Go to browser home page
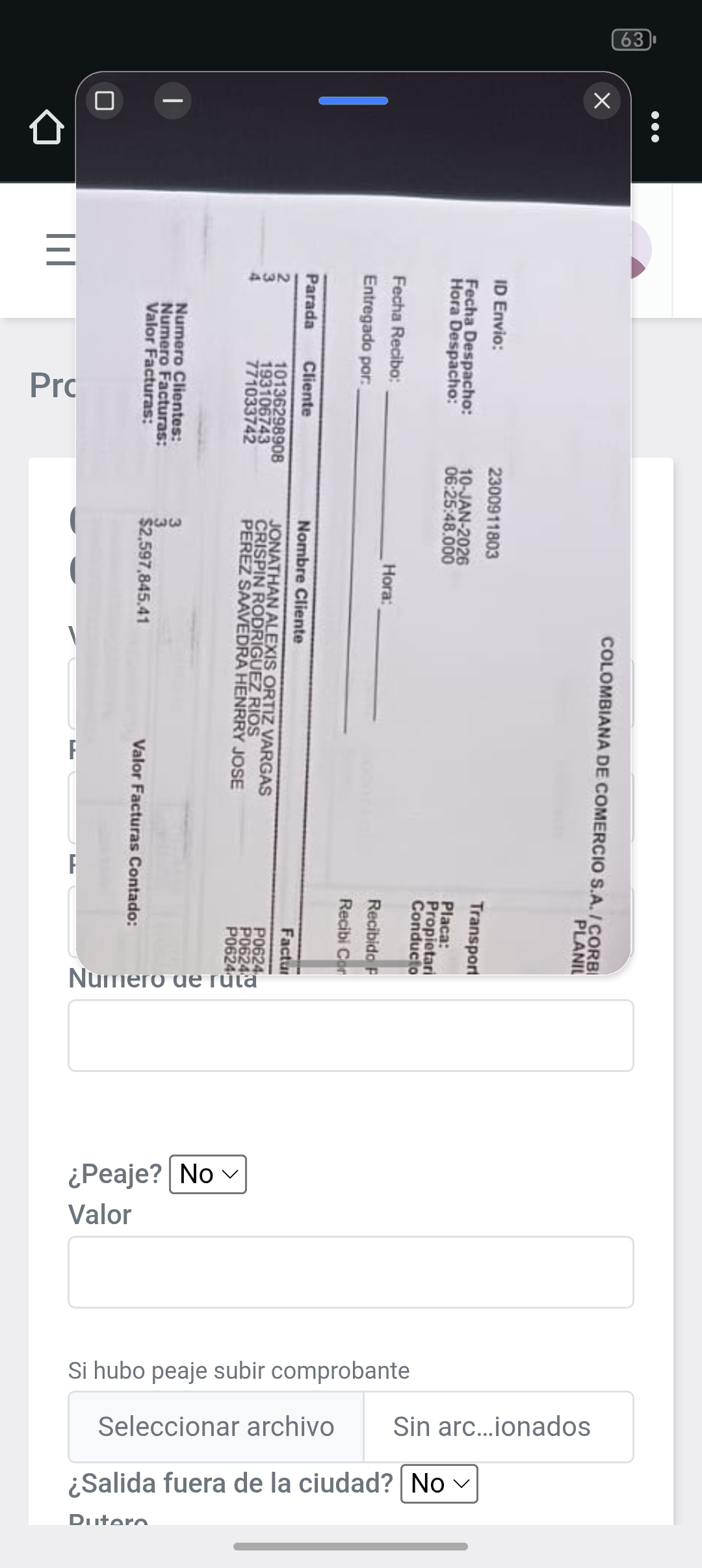Screen dimensions: 702x1568 (47, 127)
